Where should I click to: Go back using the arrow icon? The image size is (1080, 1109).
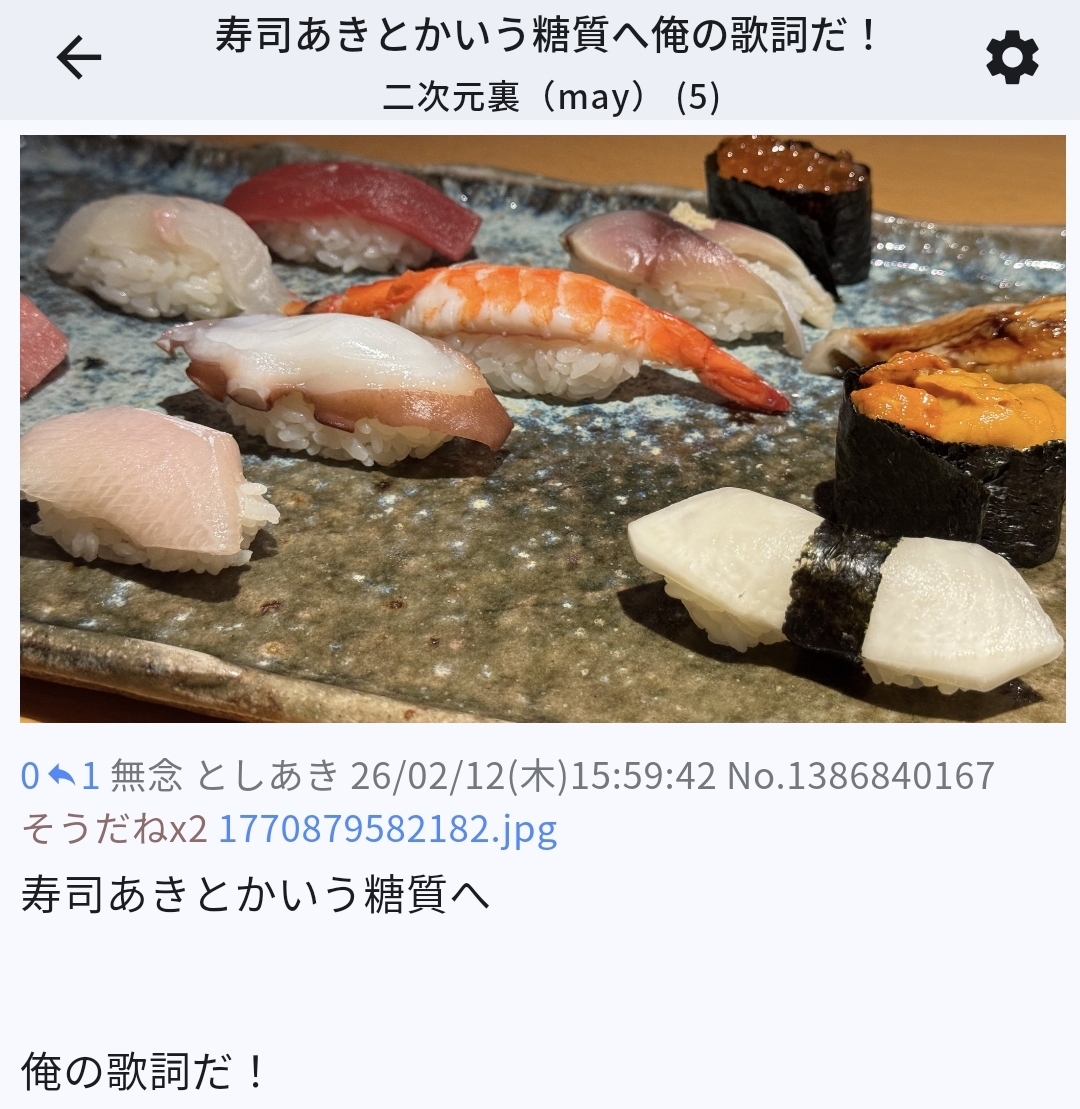[x=79, y=59]
